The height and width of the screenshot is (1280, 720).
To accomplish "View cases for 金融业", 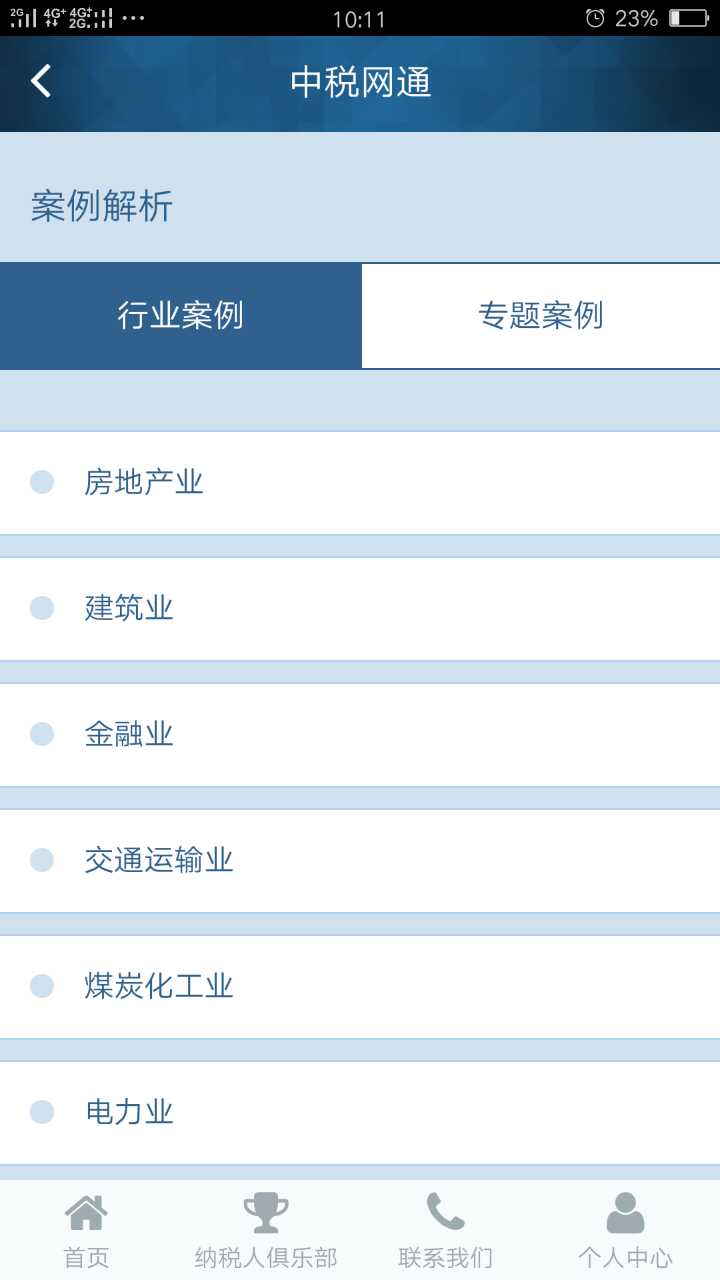I will click(360, 735).
